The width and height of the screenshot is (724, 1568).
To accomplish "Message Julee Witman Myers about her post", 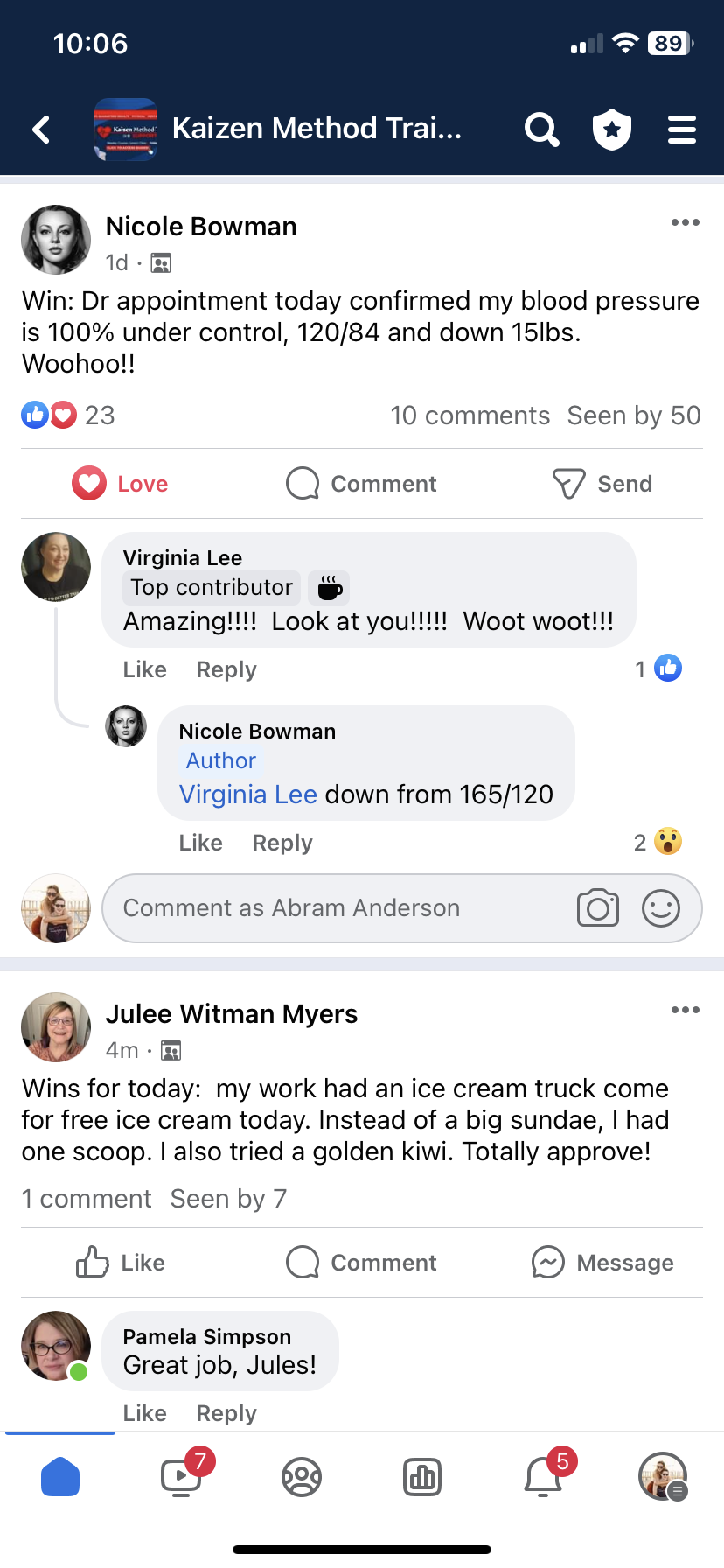I will coord(602,1263).
